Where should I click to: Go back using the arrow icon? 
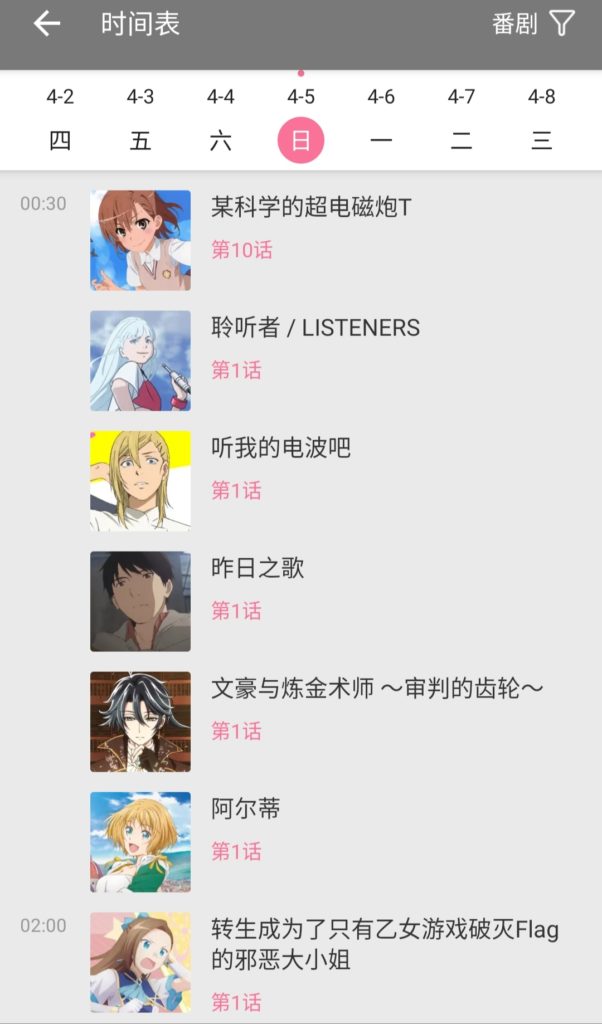click(x=47, y=24)
